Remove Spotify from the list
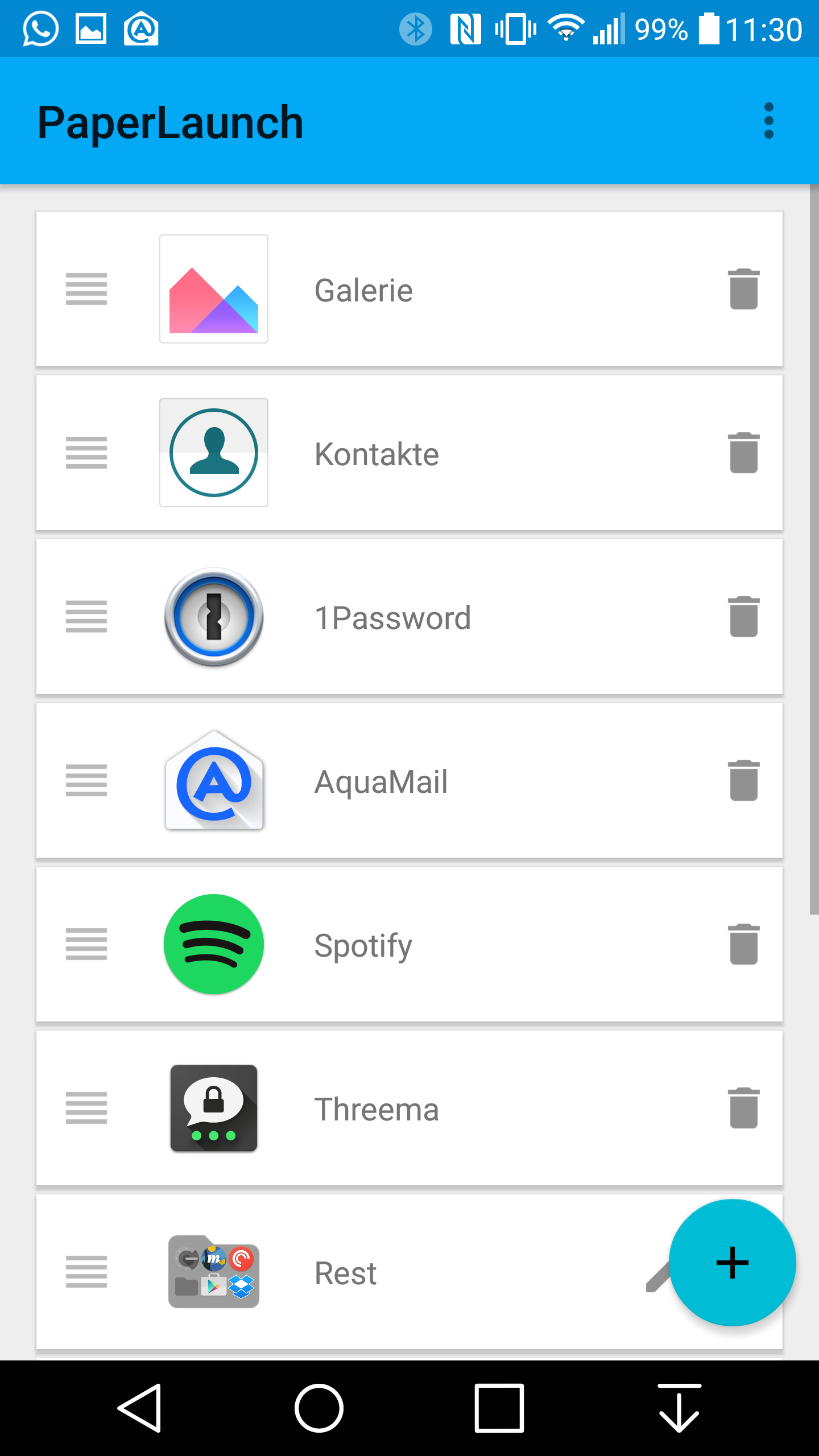819x1456 pixels. (743, 944)
